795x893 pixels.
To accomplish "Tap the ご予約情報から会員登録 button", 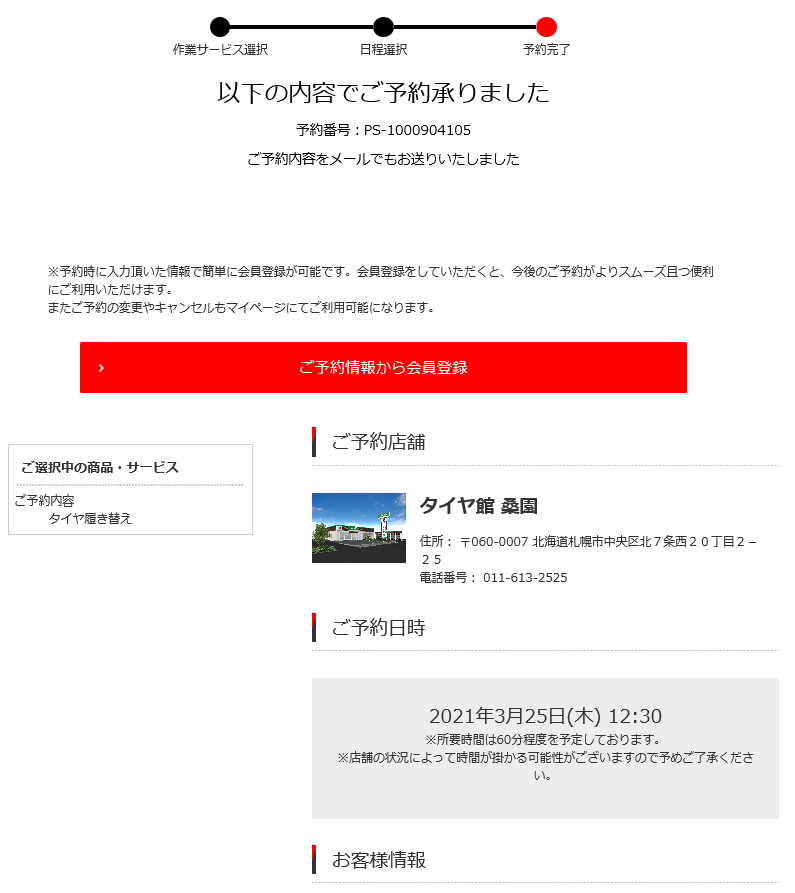I will point(383,367).
